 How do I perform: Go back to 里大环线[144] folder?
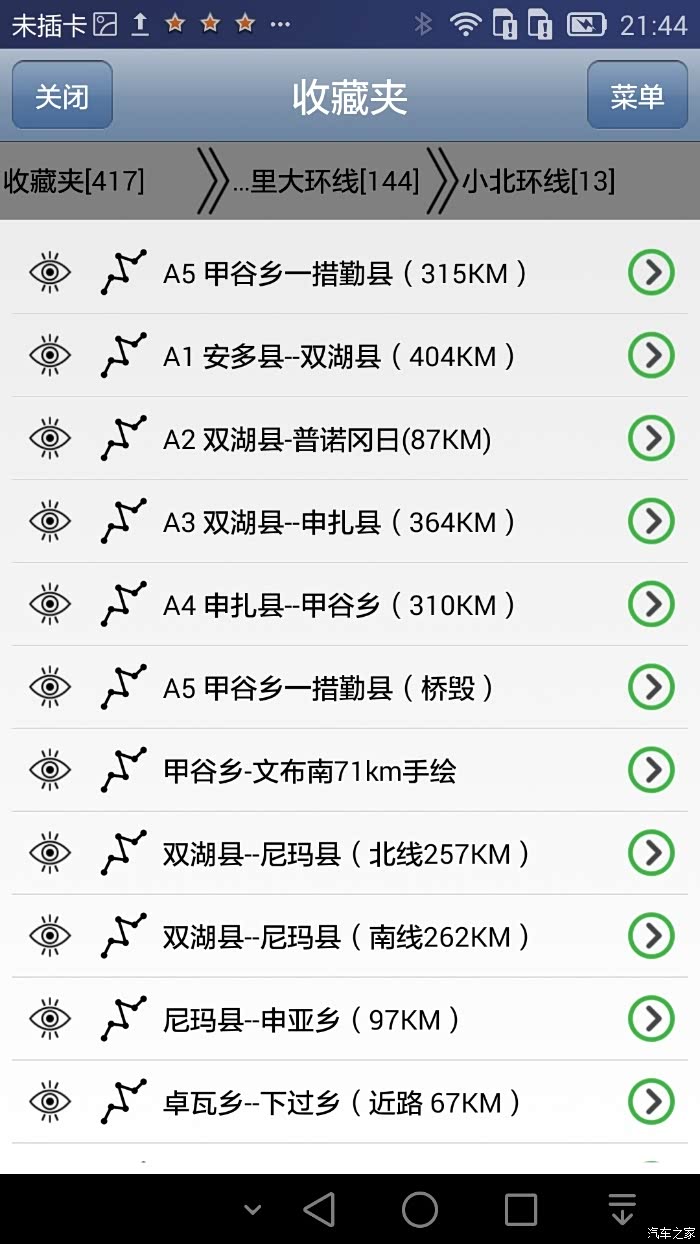coord(326,181)
